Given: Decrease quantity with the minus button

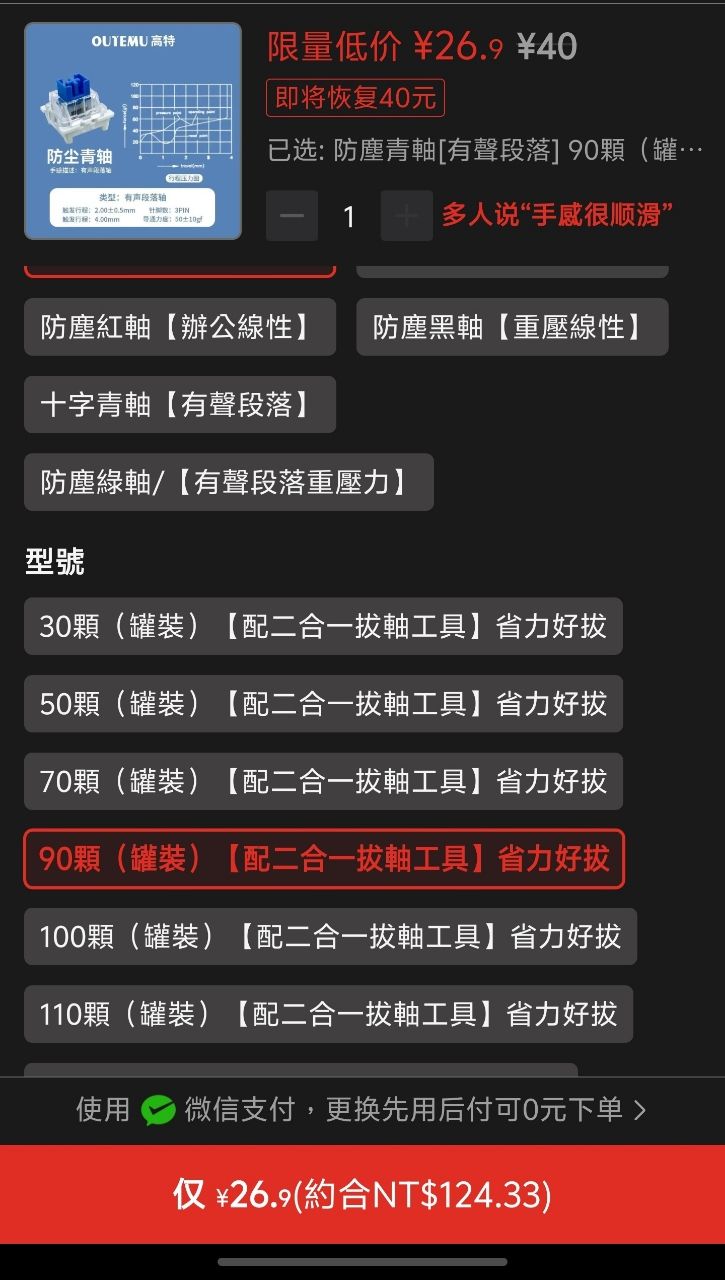Looking at the screenshot, I should pyautogui.click(x=292, y=216).
